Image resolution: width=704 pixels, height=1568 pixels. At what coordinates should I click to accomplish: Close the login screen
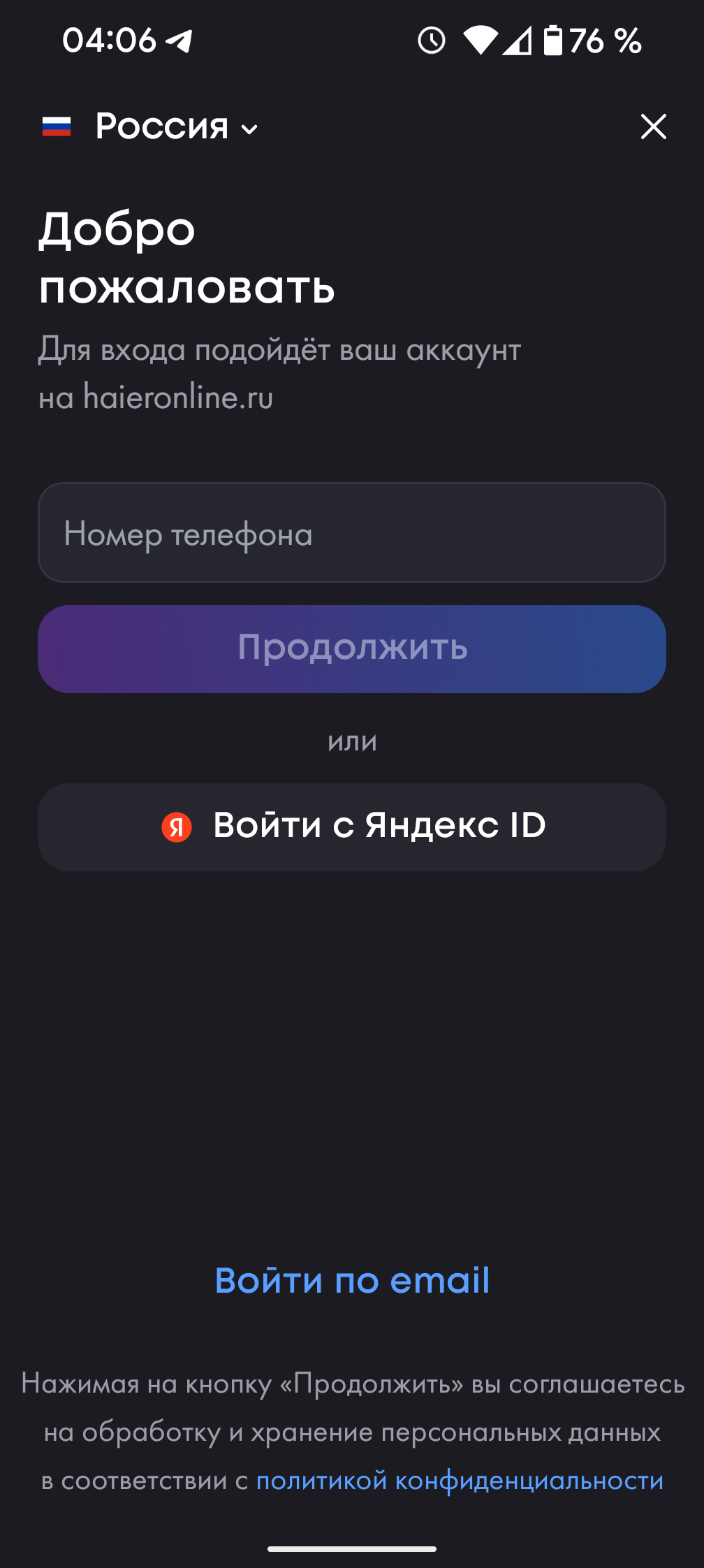coord(653,127)
